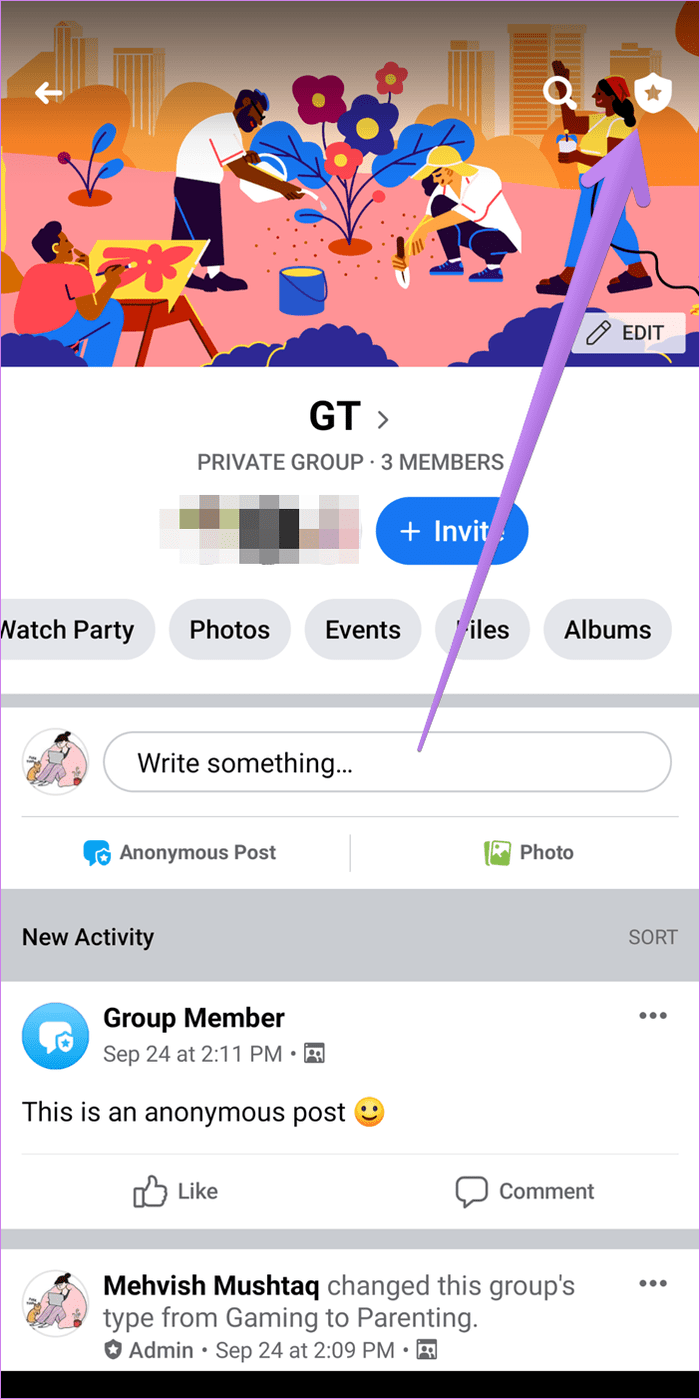Invite new members to the group
Image resolution: width=700 pixels, height=1399 pixels.
[452, 531]
